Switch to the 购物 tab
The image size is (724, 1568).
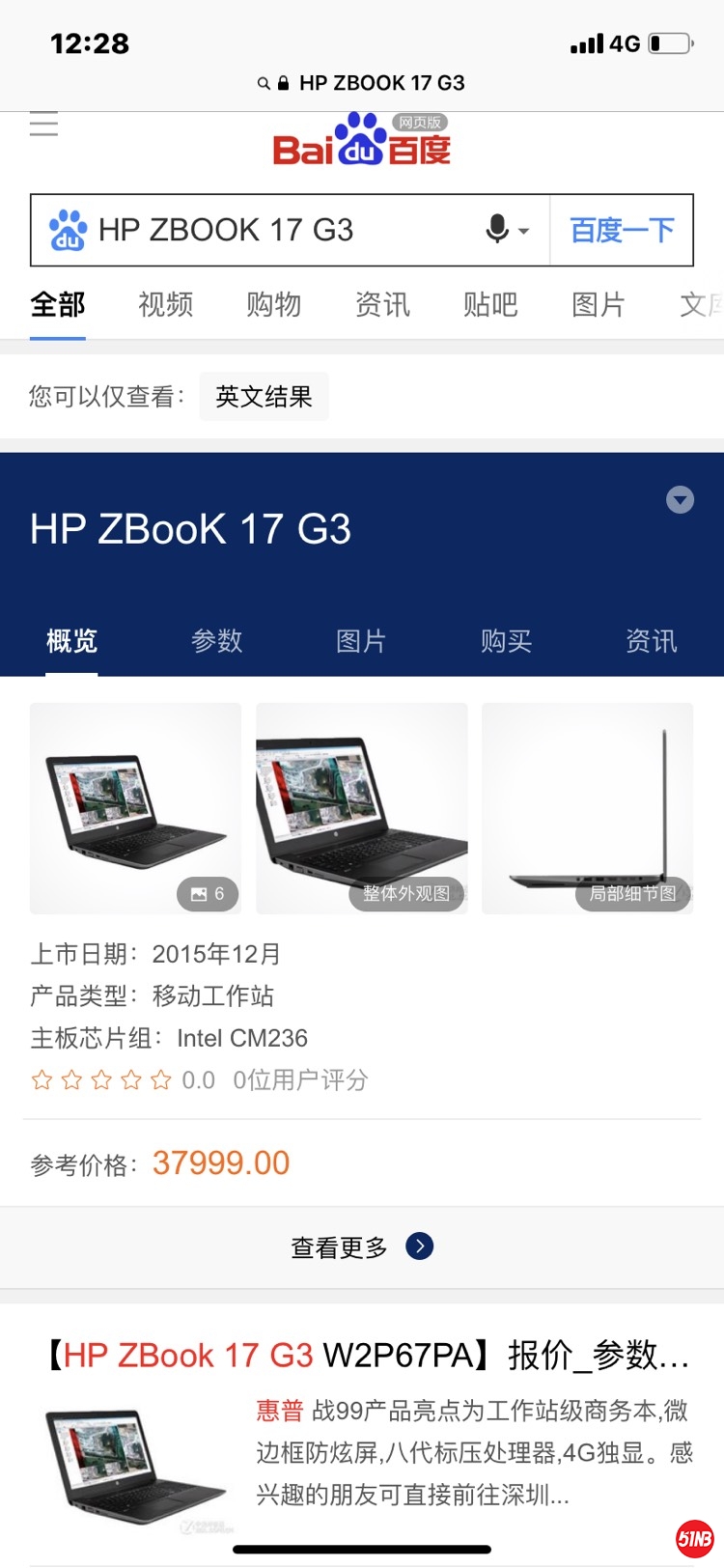point(274,305)
